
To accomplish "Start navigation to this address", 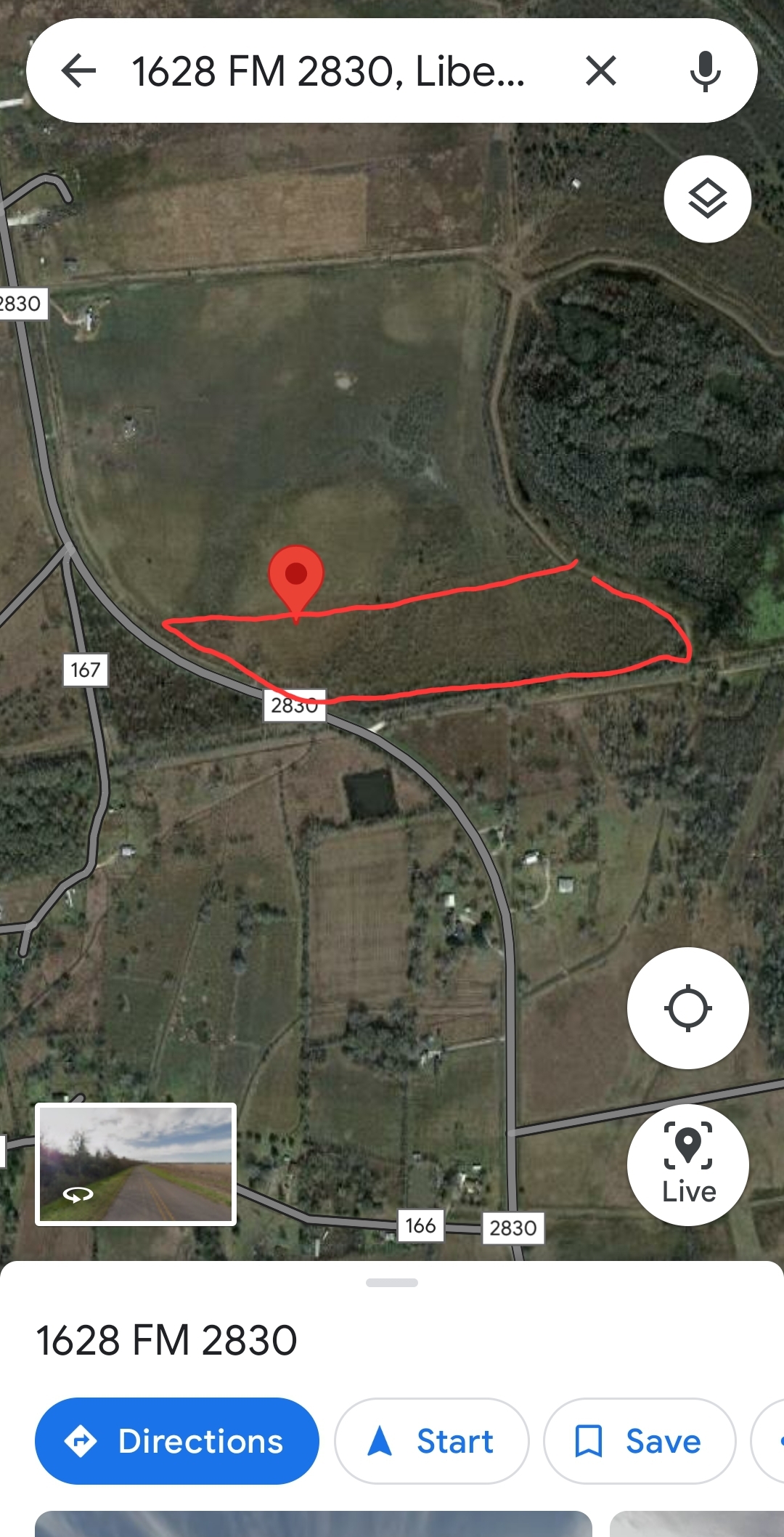I will point(431,1441).
